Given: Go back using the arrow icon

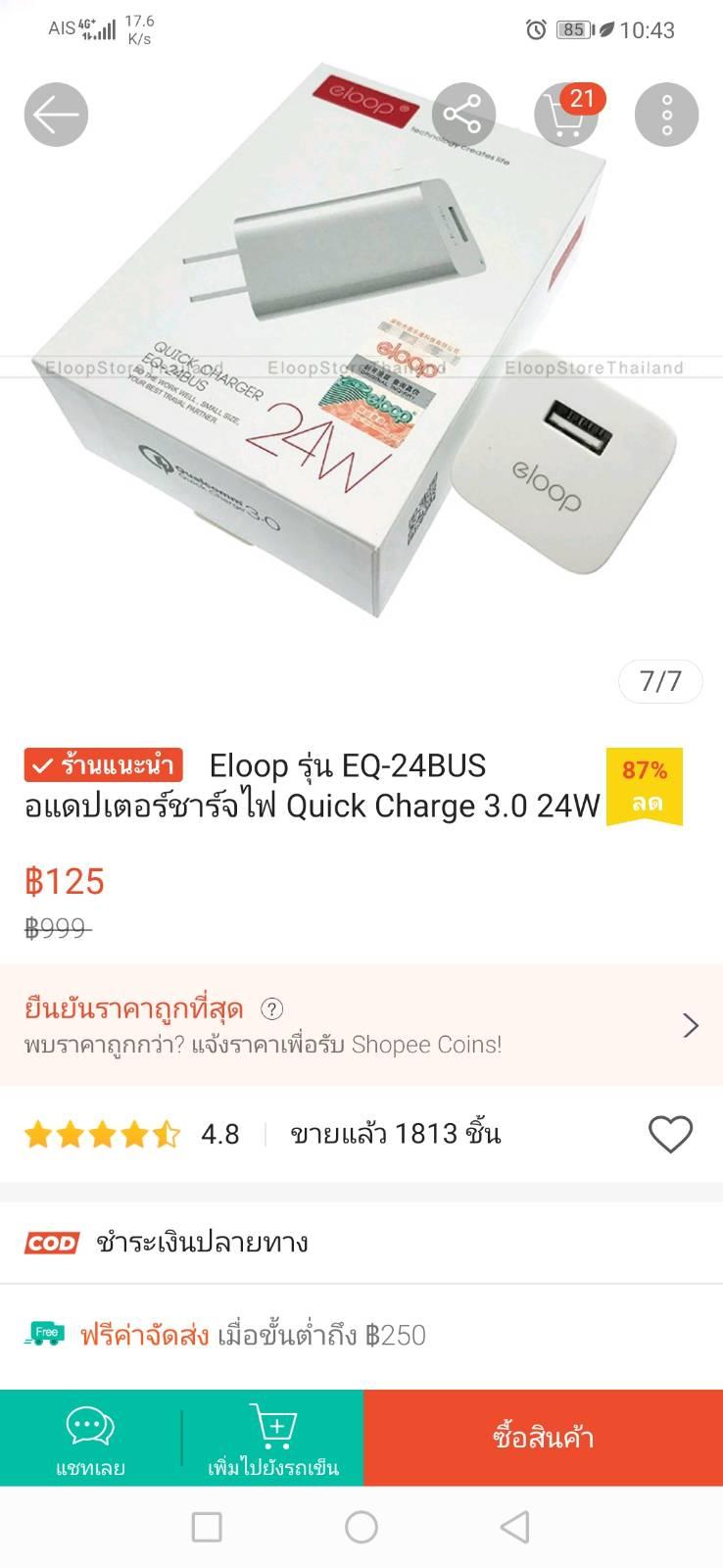Looking at the screenshot, I should [56, 115].
